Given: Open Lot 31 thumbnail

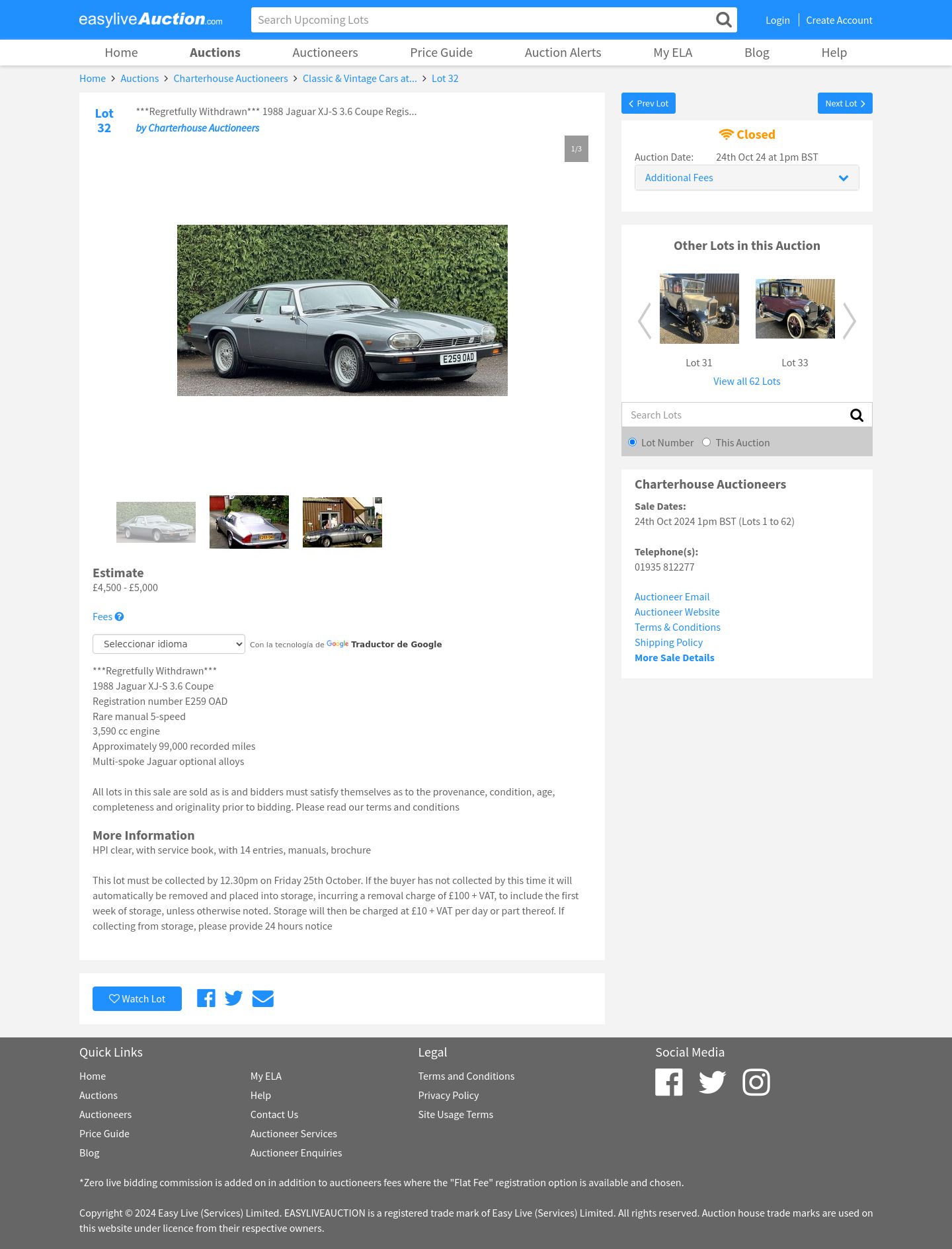Looking at the screenshot, I should point(699,309).
